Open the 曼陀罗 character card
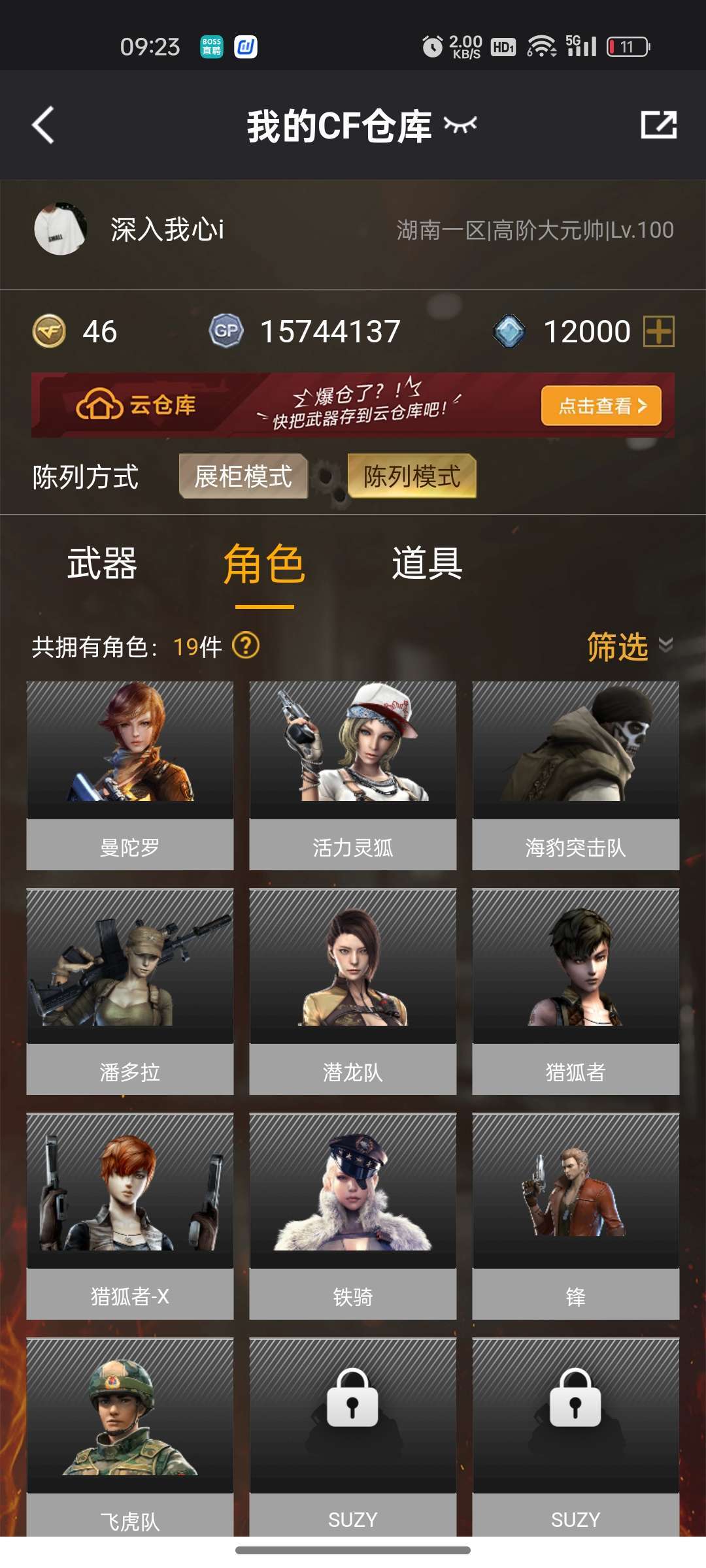706x1568 pixels. [130, 776]
